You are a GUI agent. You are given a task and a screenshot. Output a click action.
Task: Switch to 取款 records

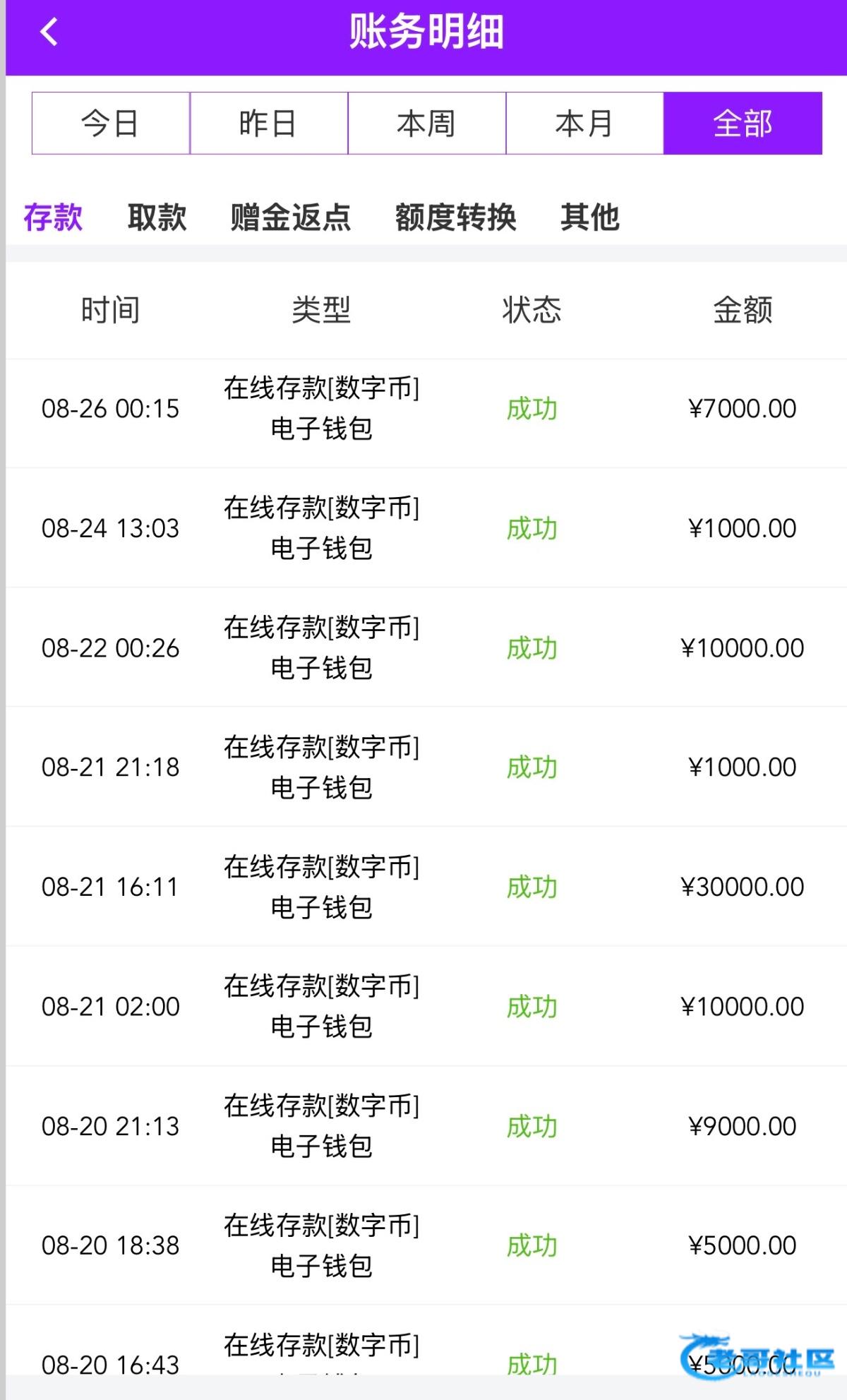(x=157, y=217)
